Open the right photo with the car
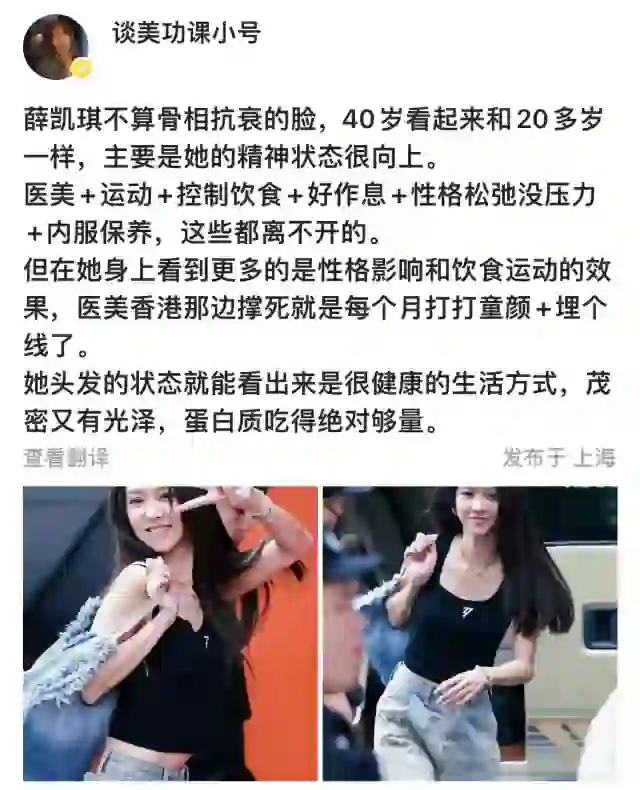The image size is (640, 790). [469, 633]
